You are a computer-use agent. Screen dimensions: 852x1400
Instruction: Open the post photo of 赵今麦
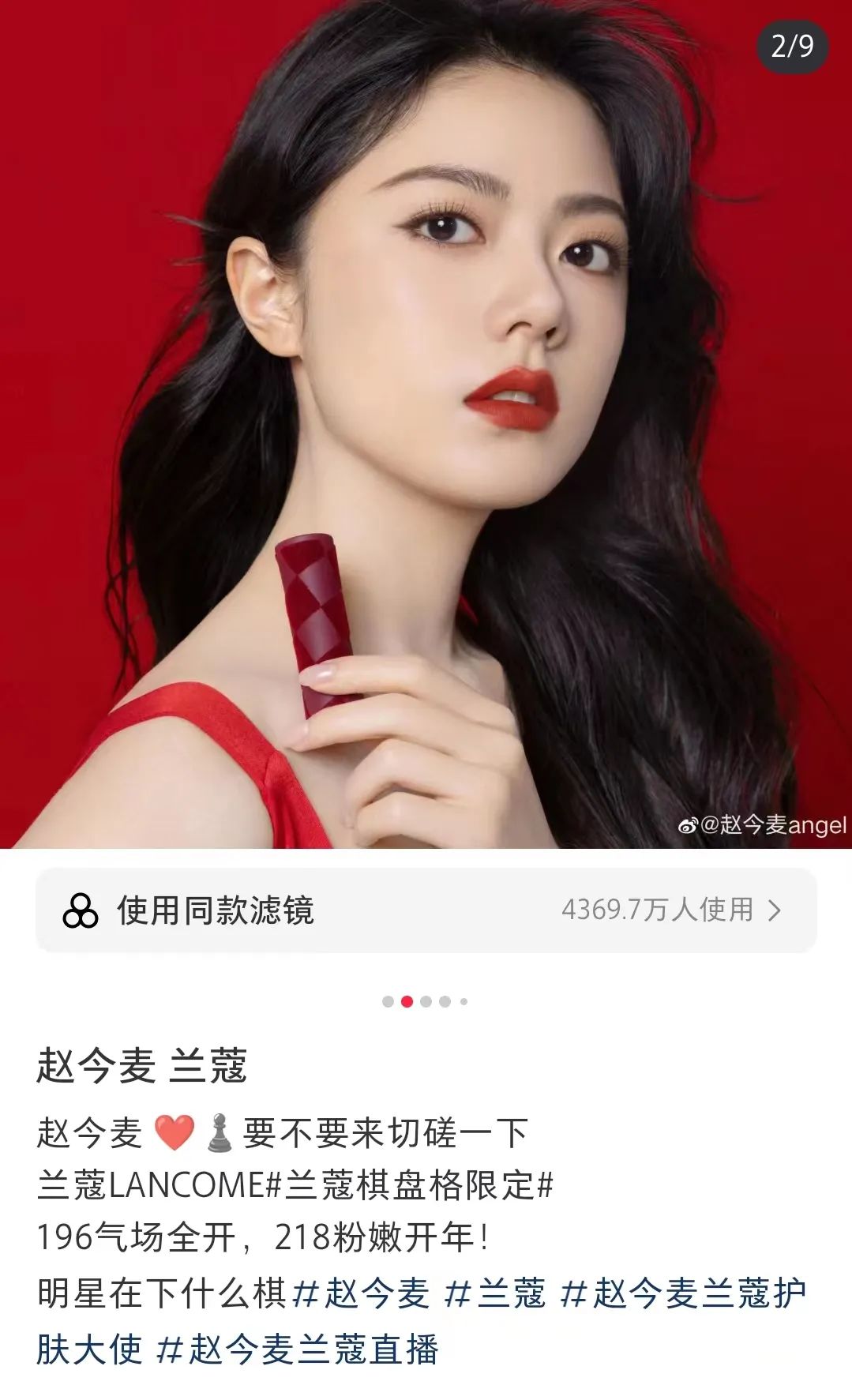[426, 424]
